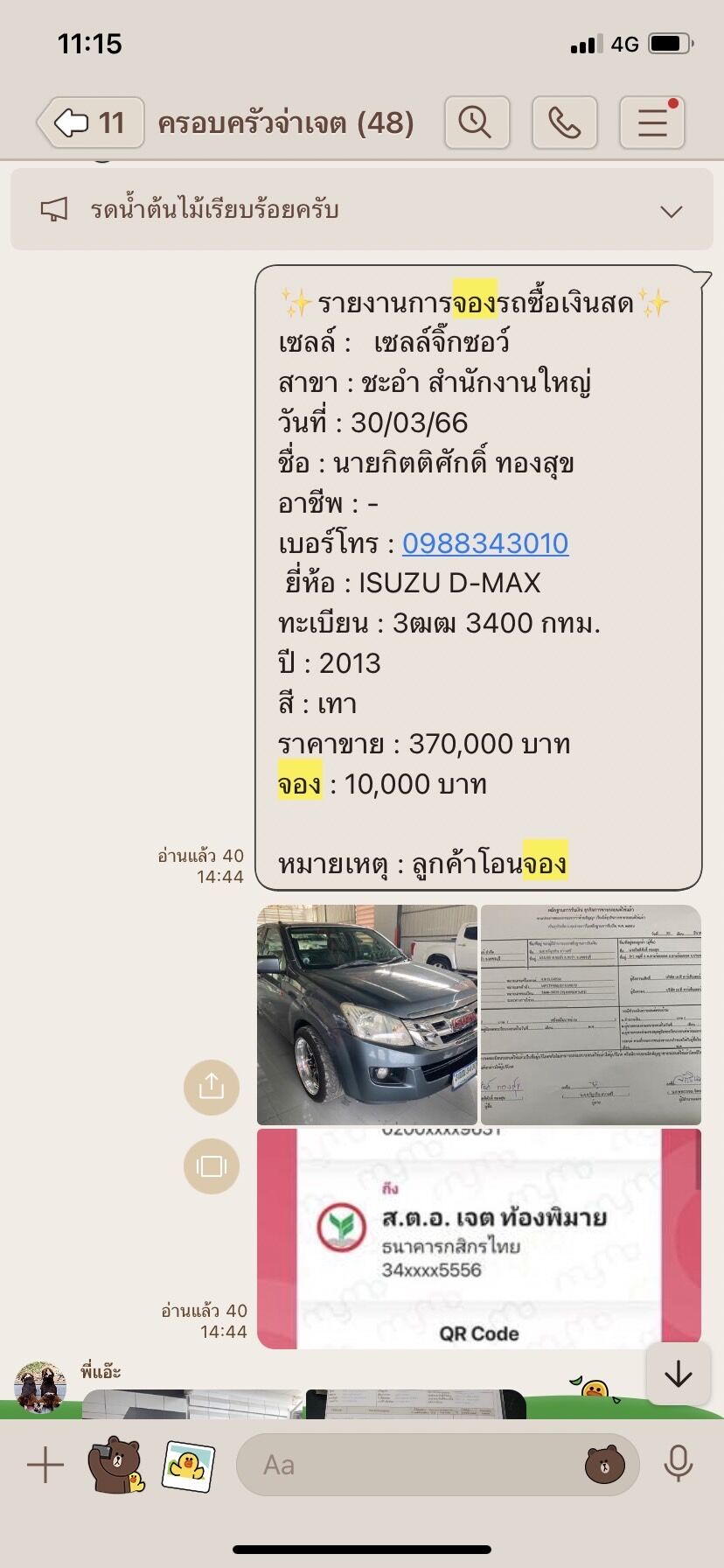Screen dimensions: 724x1568
Task: Call the phone number 0988343010
Action: 485,543
